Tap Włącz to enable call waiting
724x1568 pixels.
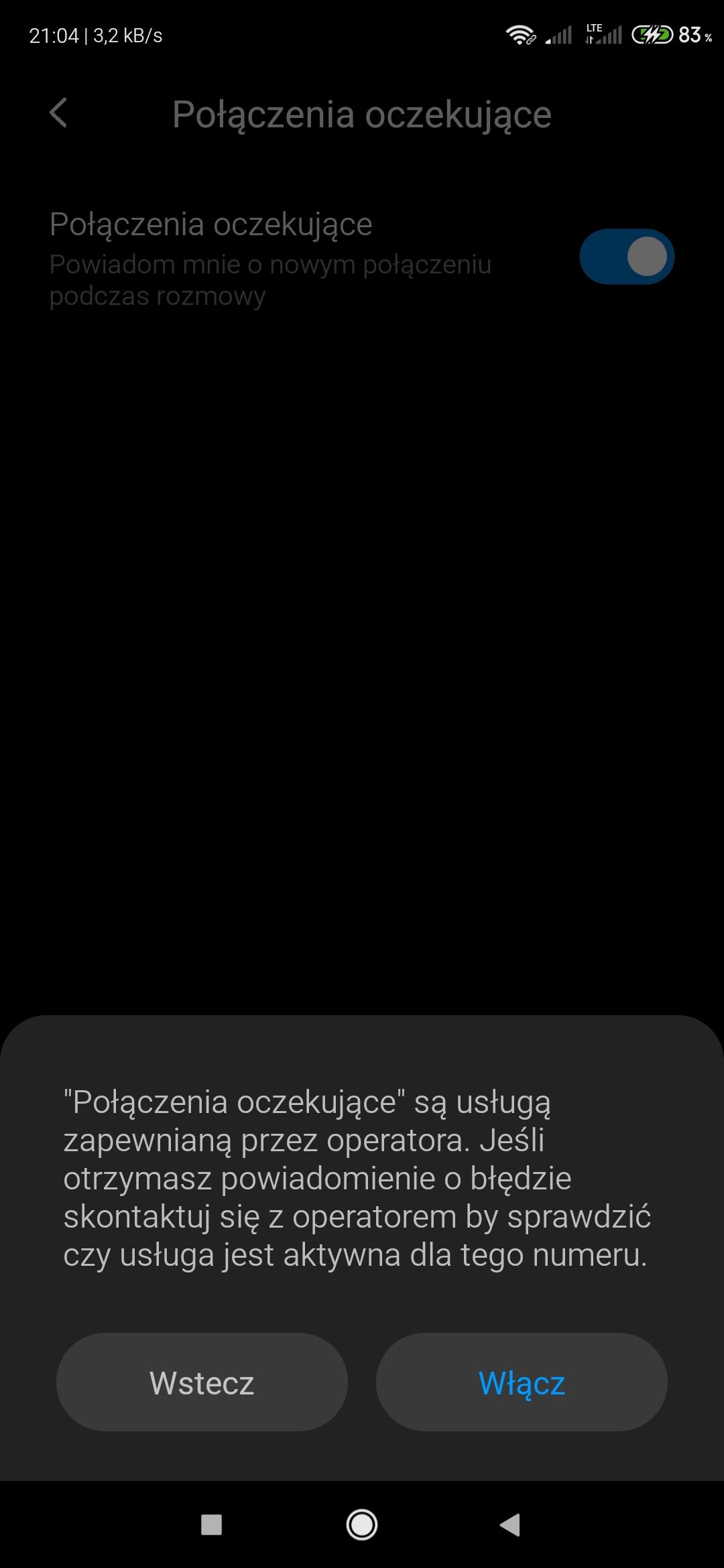522,1383
